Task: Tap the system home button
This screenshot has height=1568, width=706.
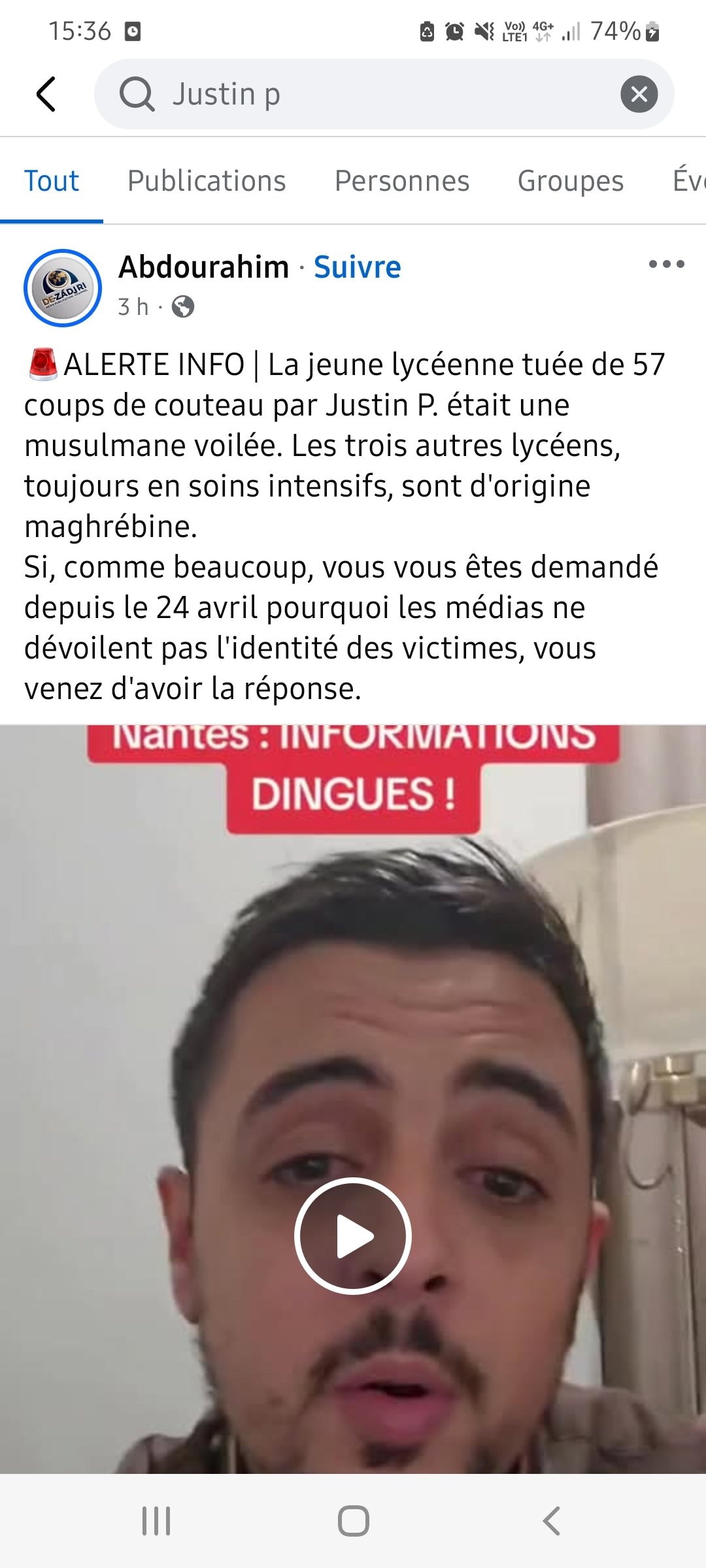Action: click(354, 1521)
